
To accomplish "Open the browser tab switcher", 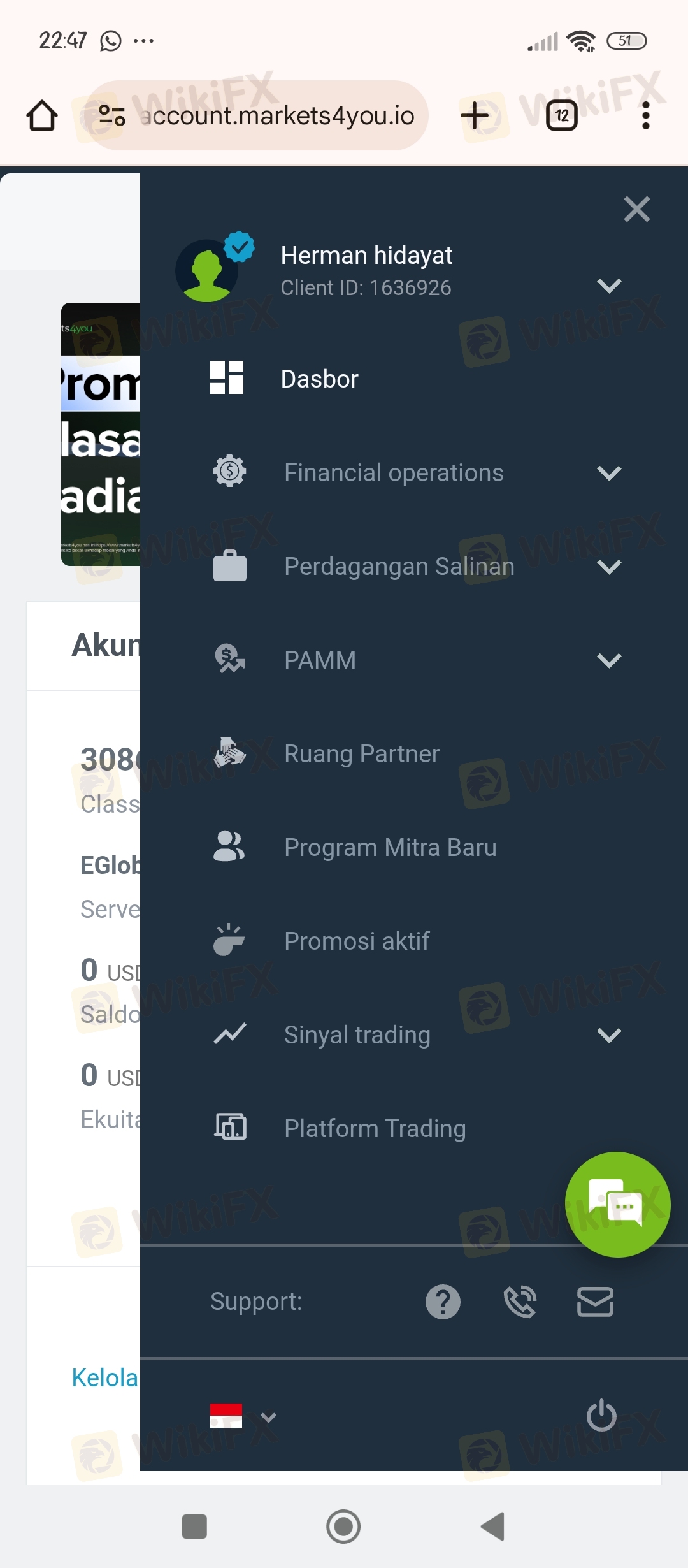I will 562,115.
